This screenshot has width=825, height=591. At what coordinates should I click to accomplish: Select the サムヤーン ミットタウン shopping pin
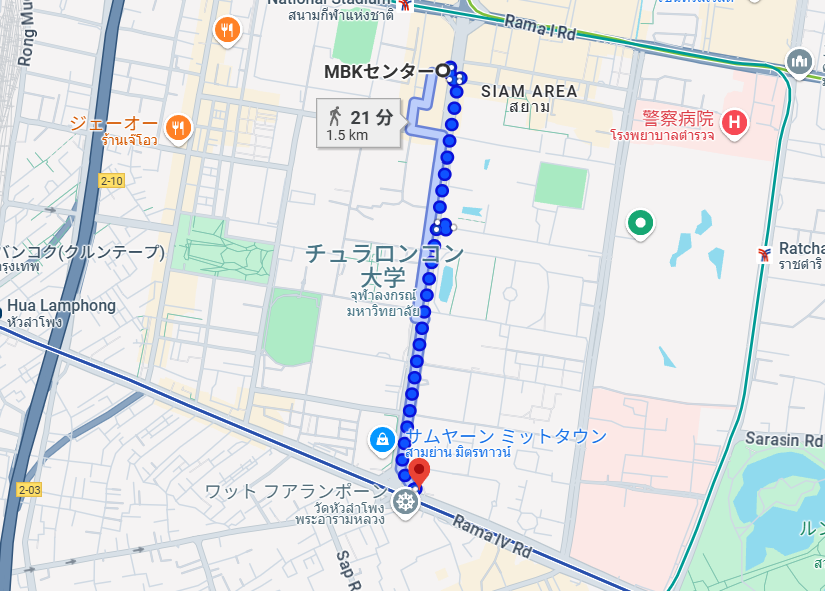[381, 438]
